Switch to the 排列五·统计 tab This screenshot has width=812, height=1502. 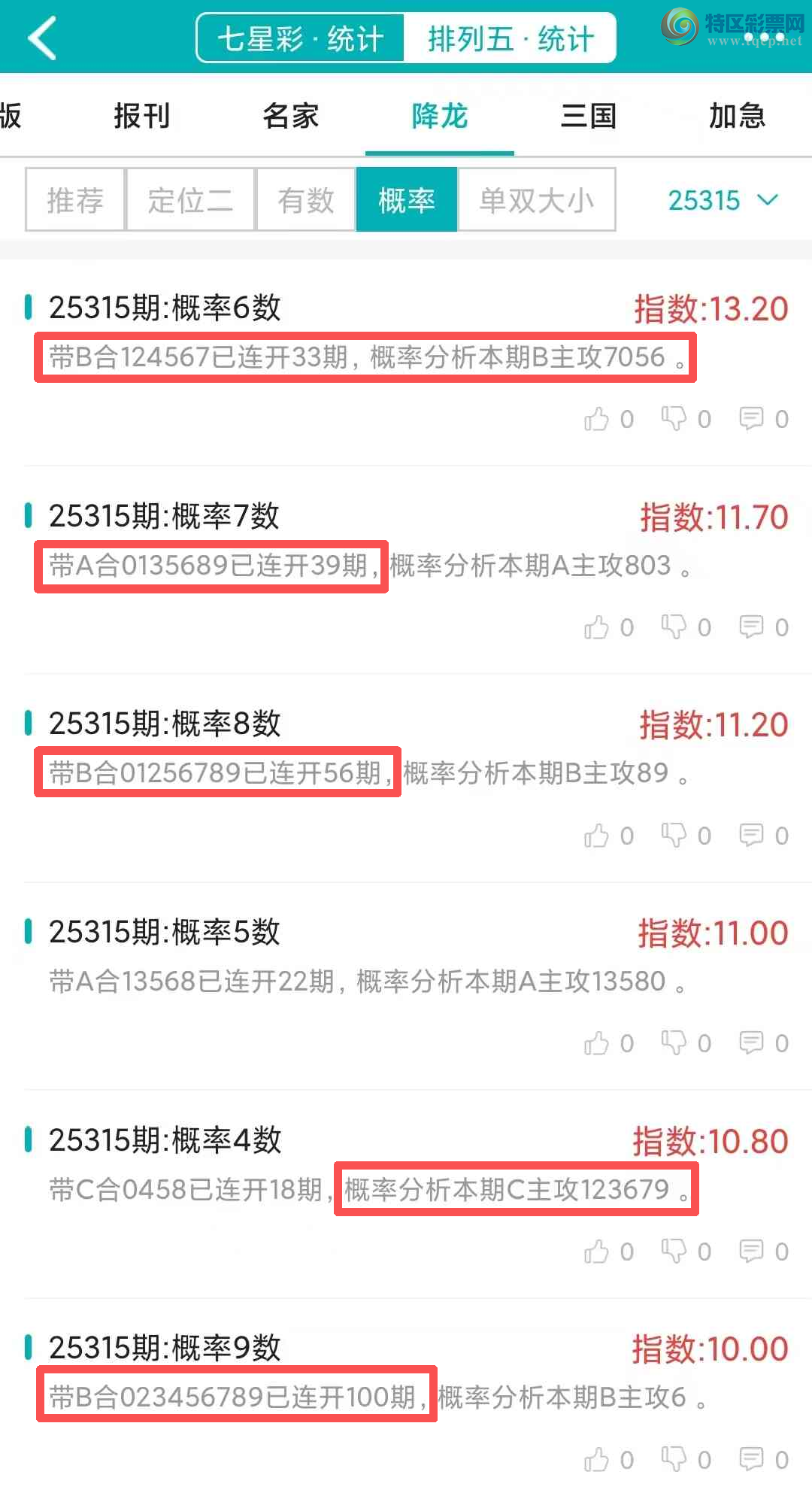[x=510, y=37]
